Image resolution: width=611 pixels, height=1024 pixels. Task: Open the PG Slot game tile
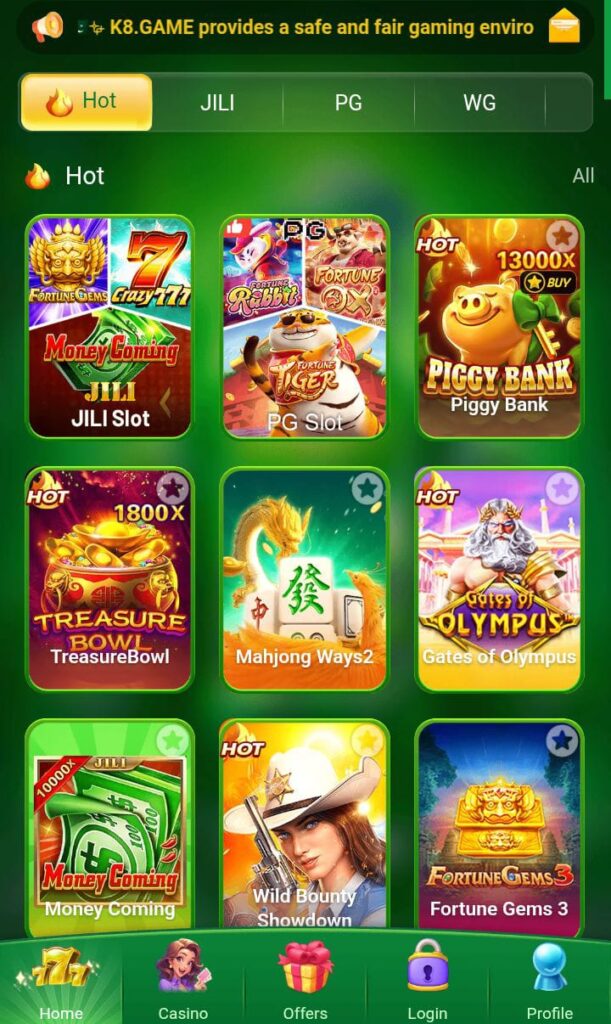click(x=304, y=327)
